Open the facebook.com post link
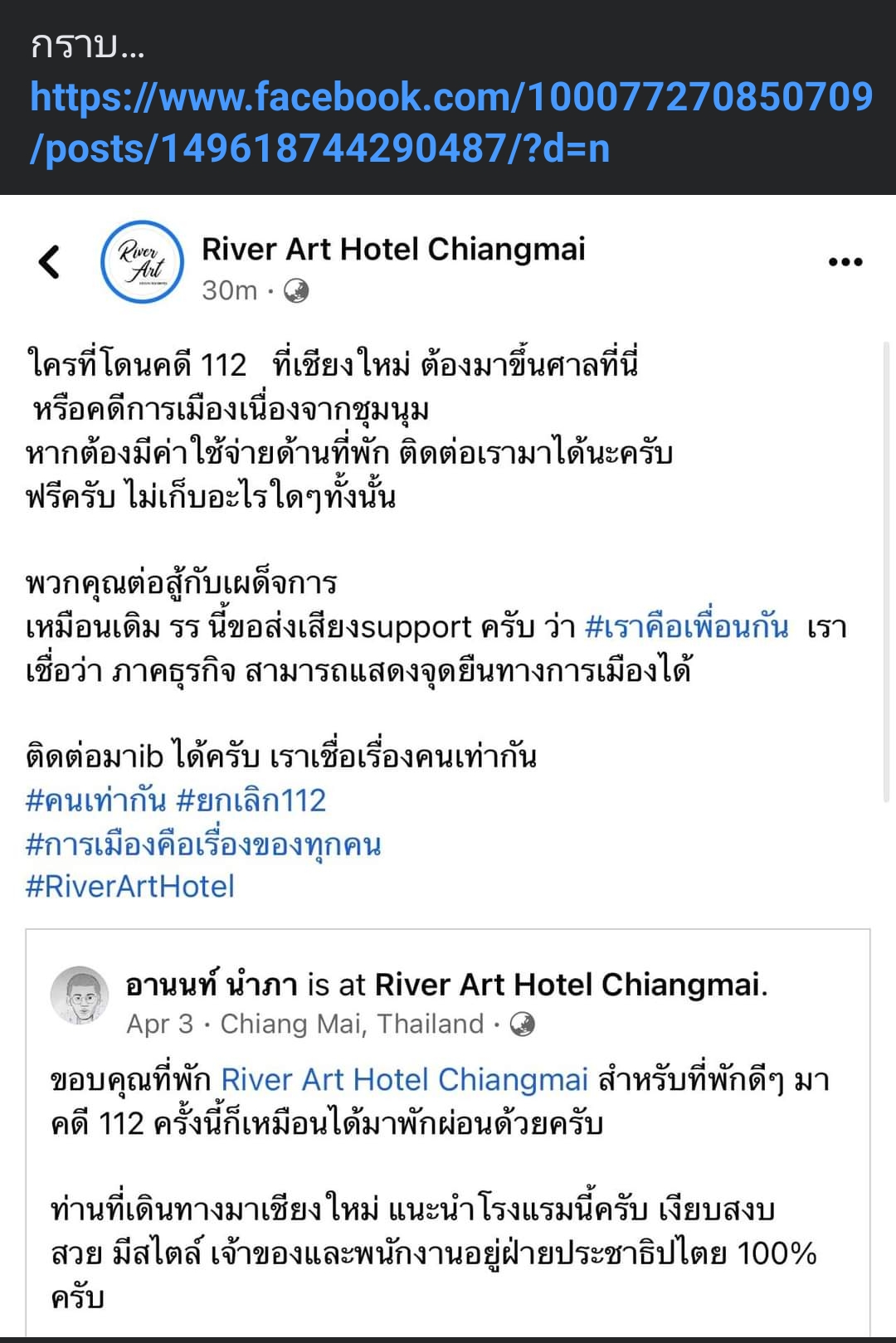Viewport: 896px width, 1343px height. [450, 122]
